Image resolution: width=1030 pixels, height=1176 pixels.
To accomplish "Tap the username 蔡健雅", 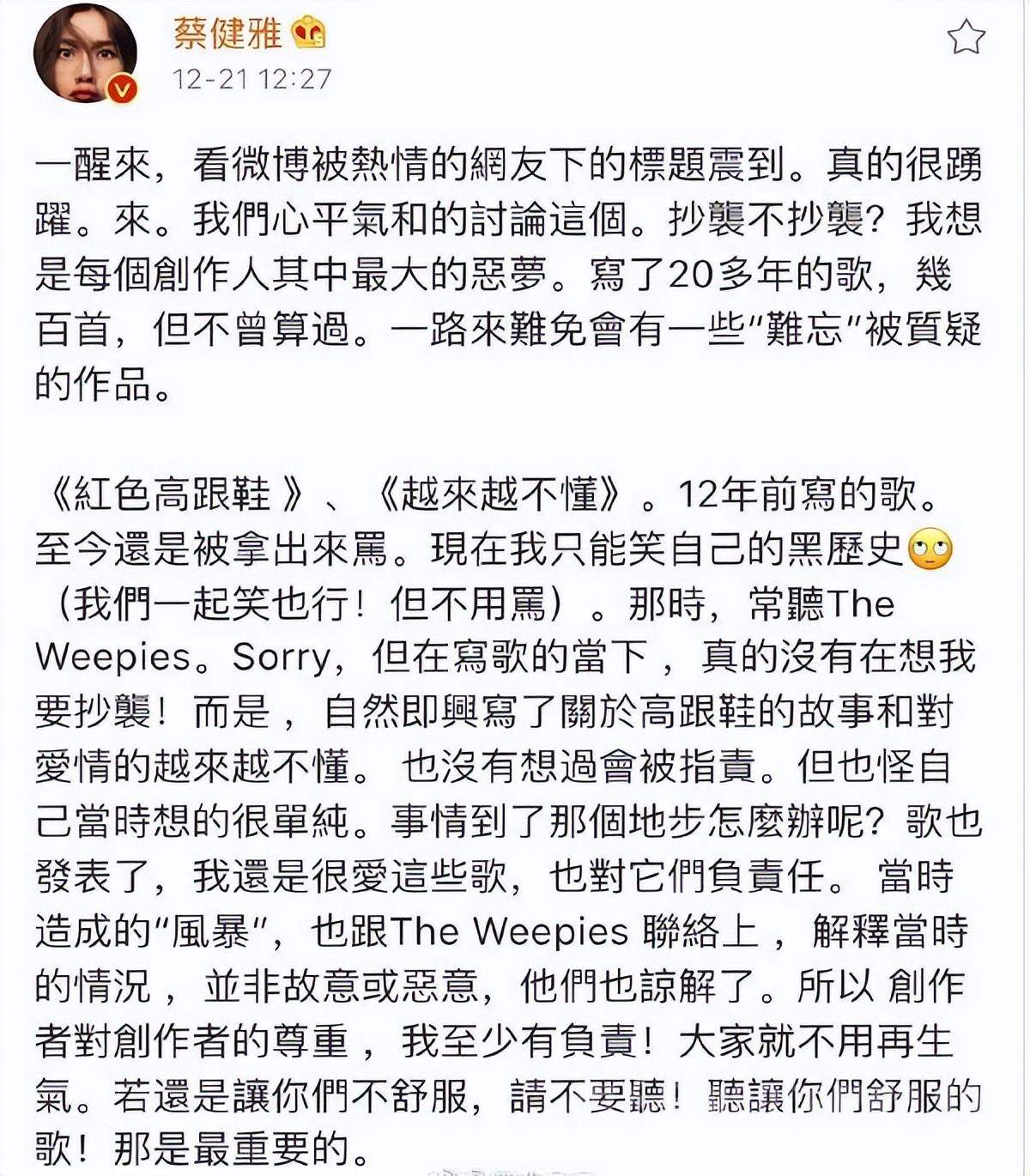I will [227, 33].
